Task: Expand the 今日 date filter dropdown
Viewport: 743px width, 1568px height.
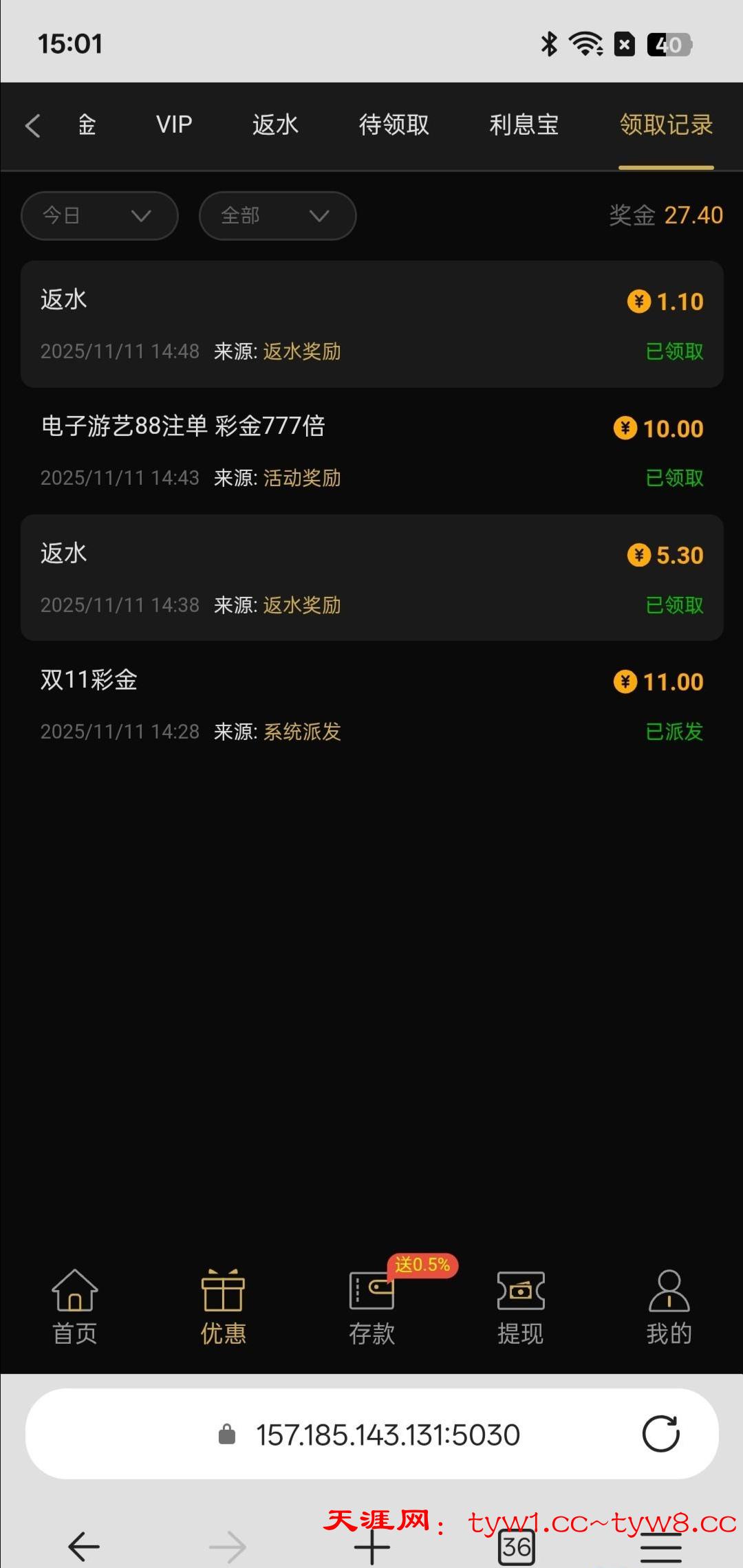Action: tap(100, 216)
